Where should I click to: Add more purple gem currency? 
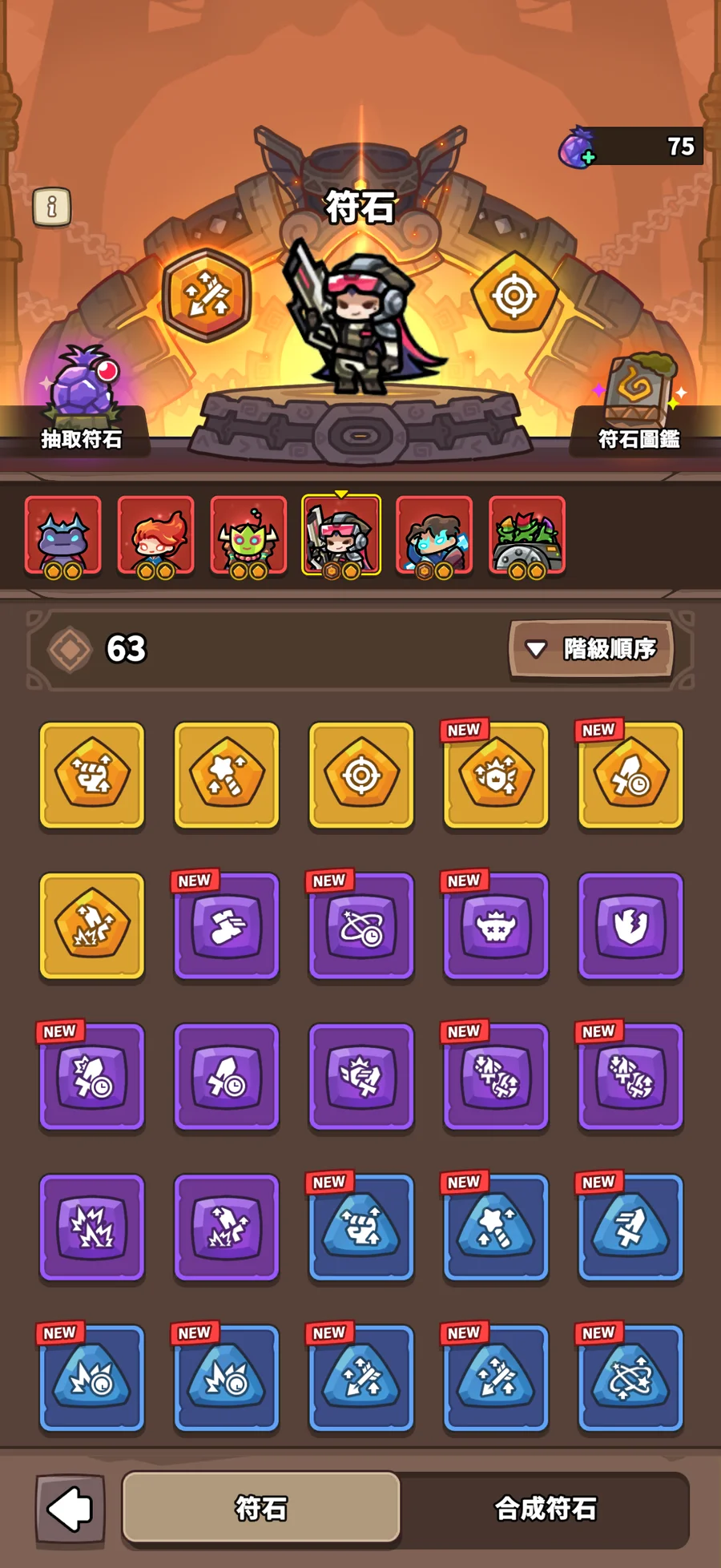[x=588, y=158]
